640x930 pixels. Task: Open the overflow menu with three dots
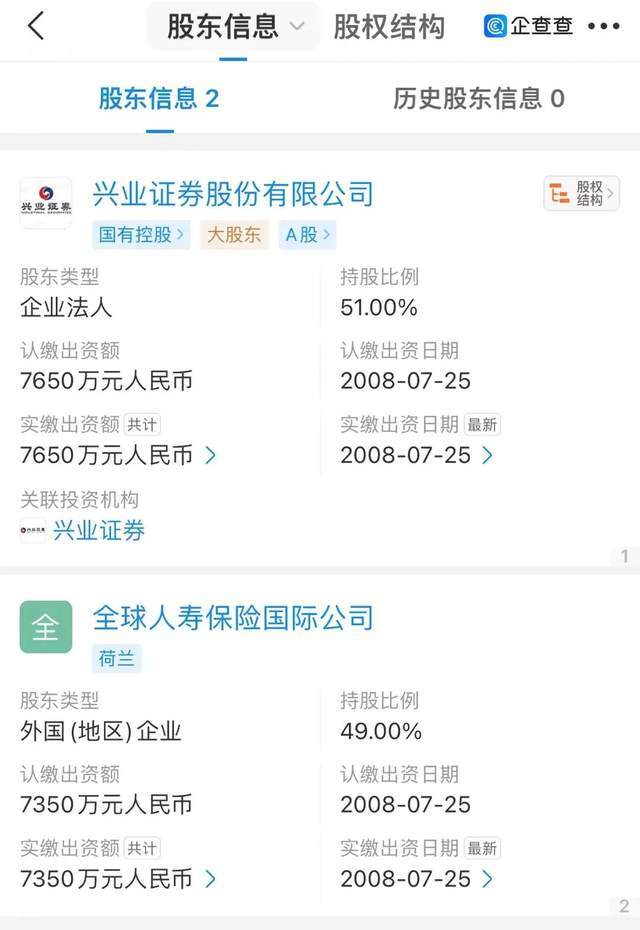tap(604, 27)
